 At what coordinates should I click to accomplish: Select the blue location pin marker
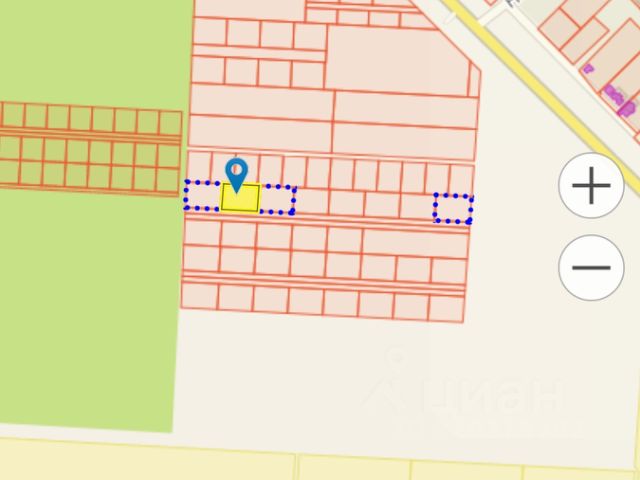coord(236,173)
